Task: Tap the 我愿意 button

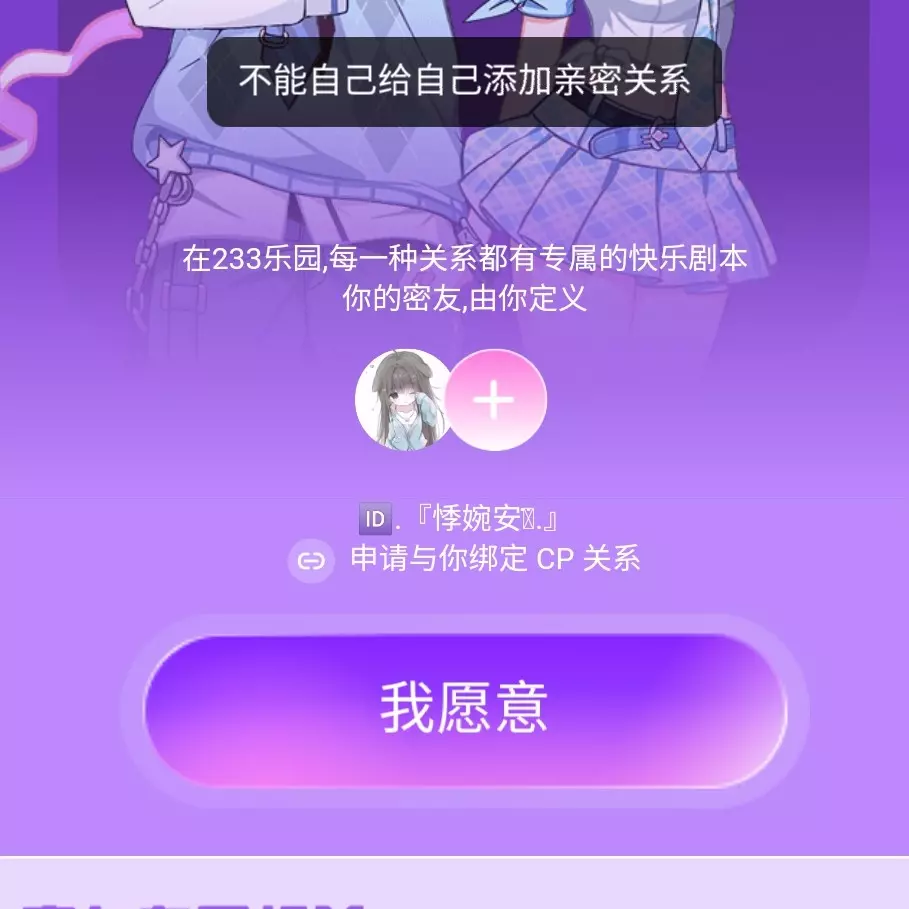Action: click(x=465, y=709)
